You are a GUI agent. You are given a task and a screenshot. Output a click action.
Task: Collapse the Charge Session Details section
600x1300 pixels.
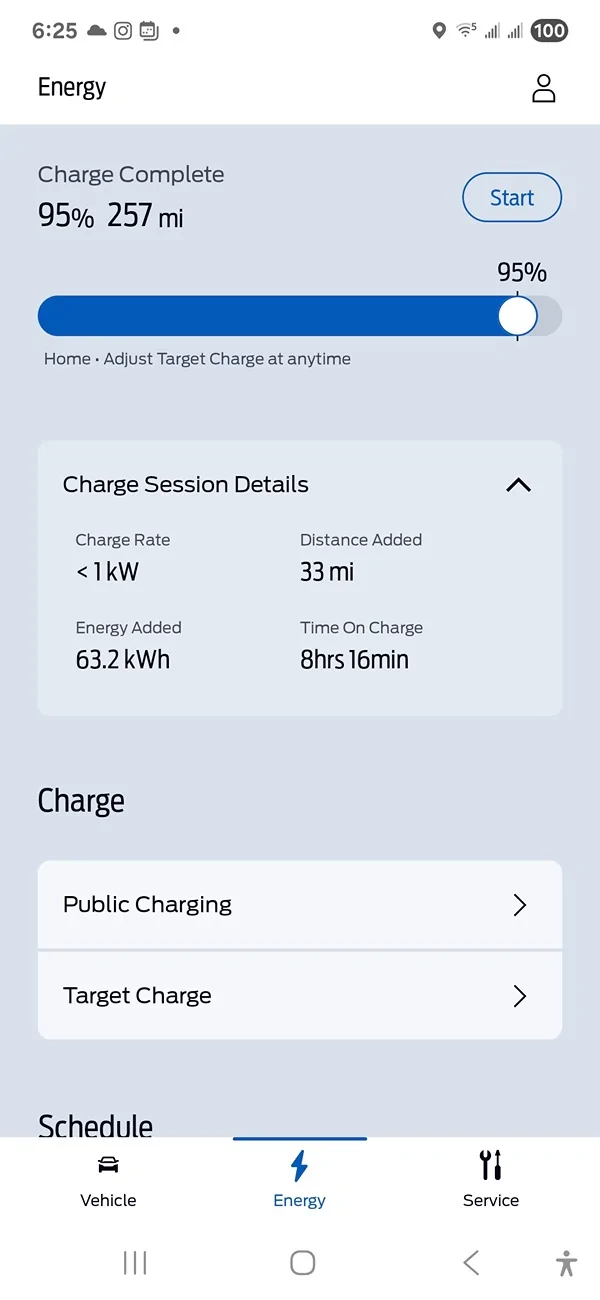click(x=518, y=485)
